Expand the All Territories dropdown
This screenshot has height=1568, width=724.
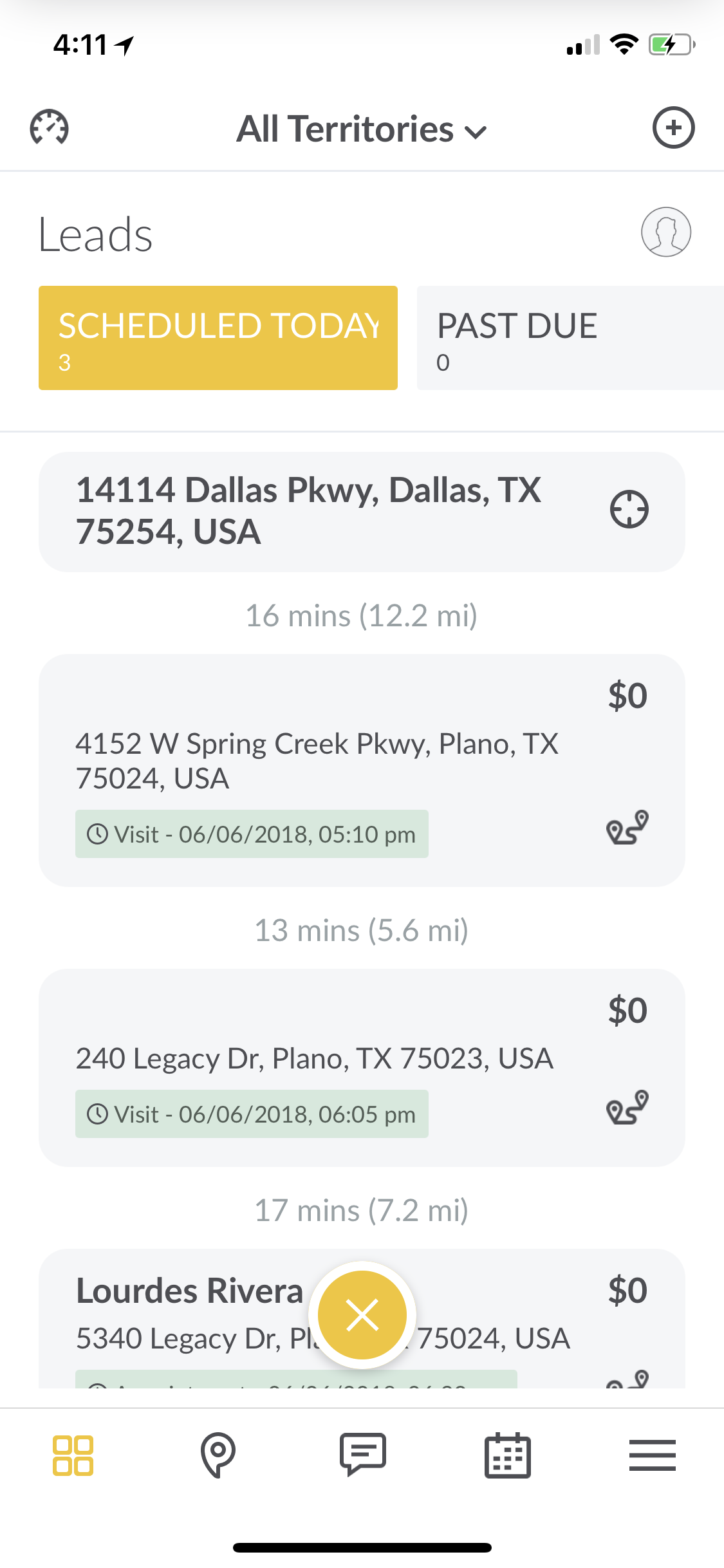click(x=362, y=128)
